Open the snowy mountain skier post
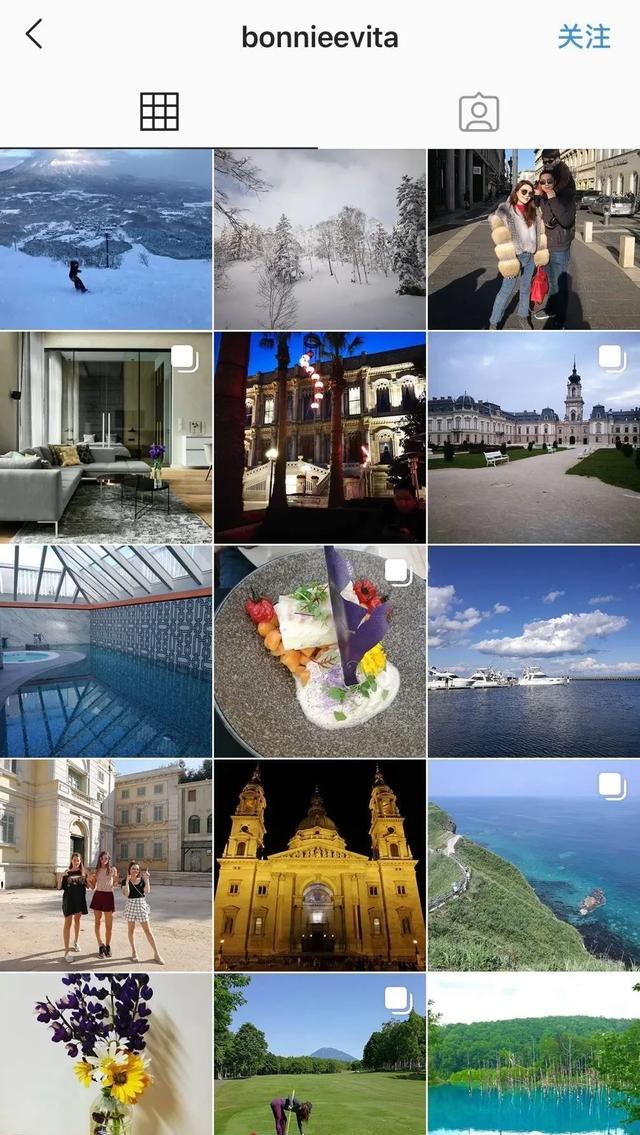 coord(106,239)
